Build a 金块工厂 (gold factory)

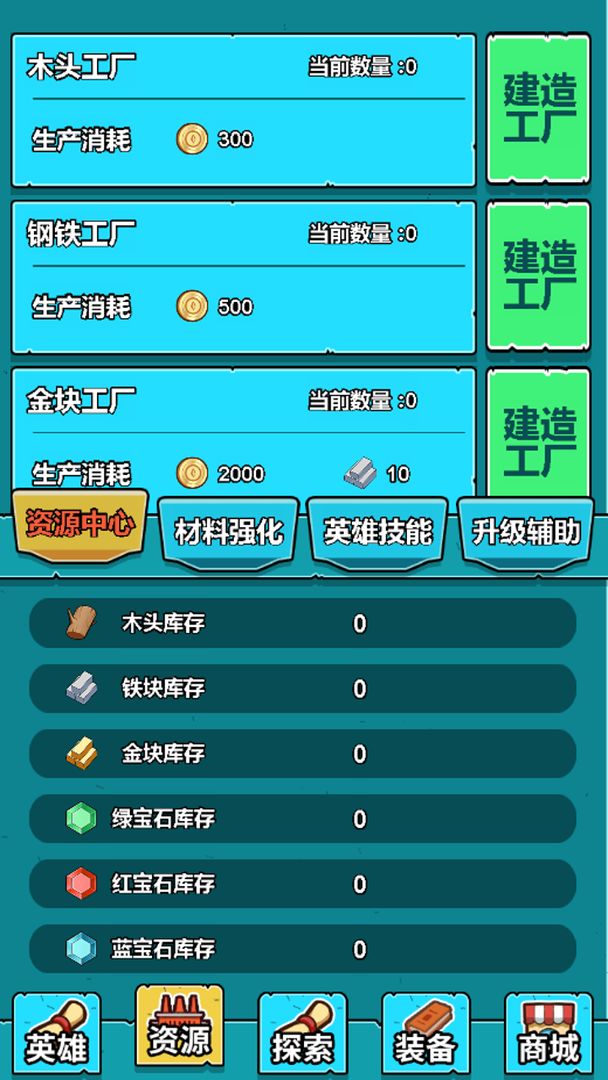(539, 435)
